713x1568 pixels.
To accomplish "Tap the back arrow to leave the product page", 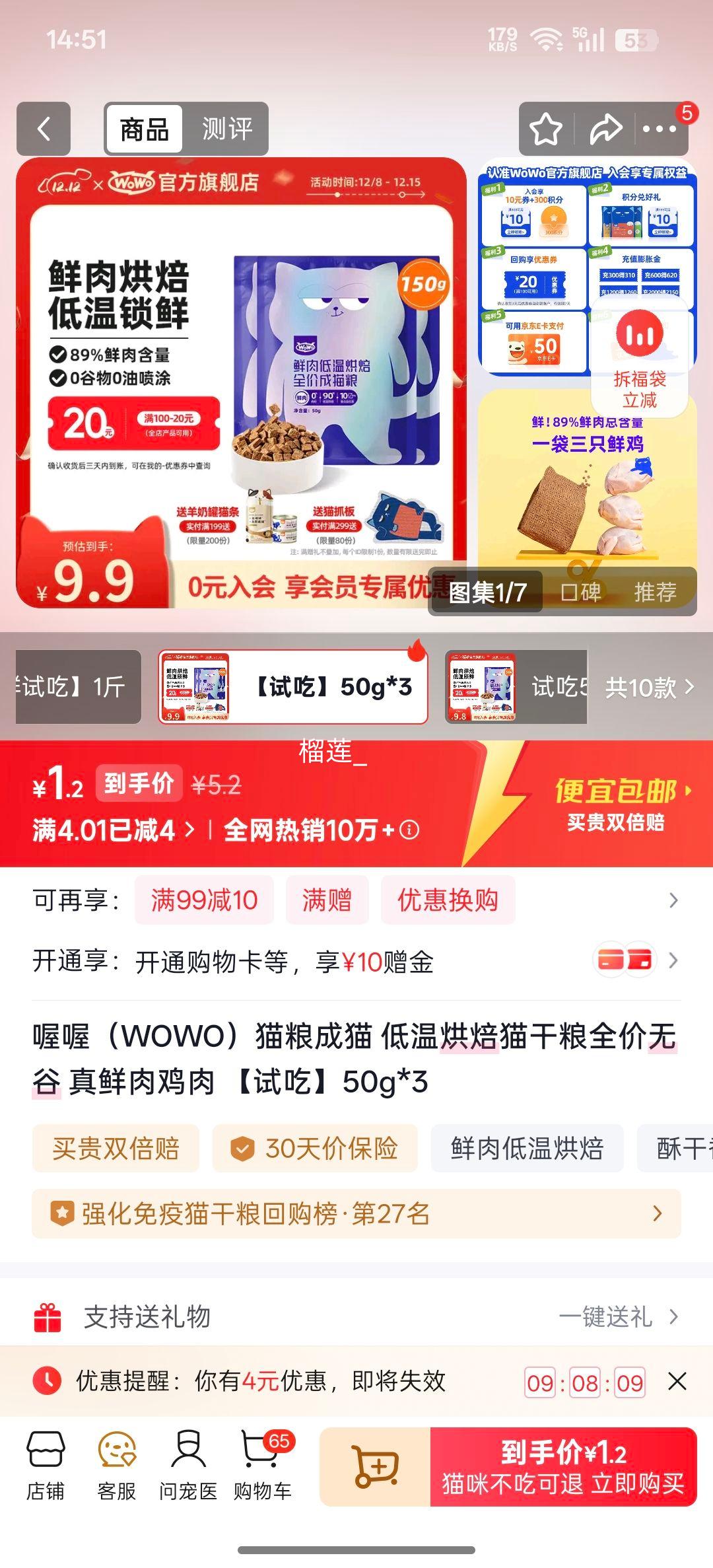I will tap(44, 127).
